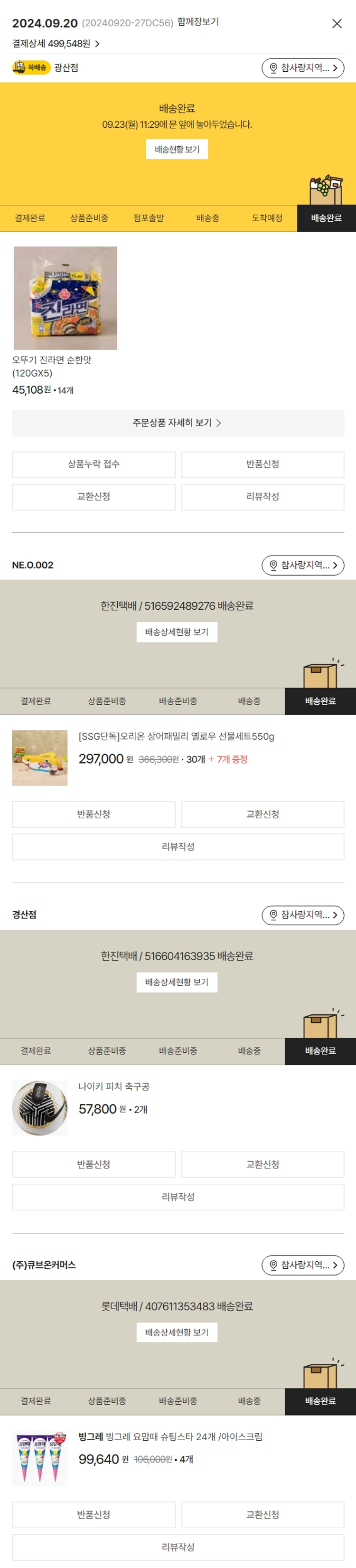Open 참사랑지역 address chip next to (주)큐브온커머스
Viewport: 356px width, 1568px height.
click(302, 1265)
